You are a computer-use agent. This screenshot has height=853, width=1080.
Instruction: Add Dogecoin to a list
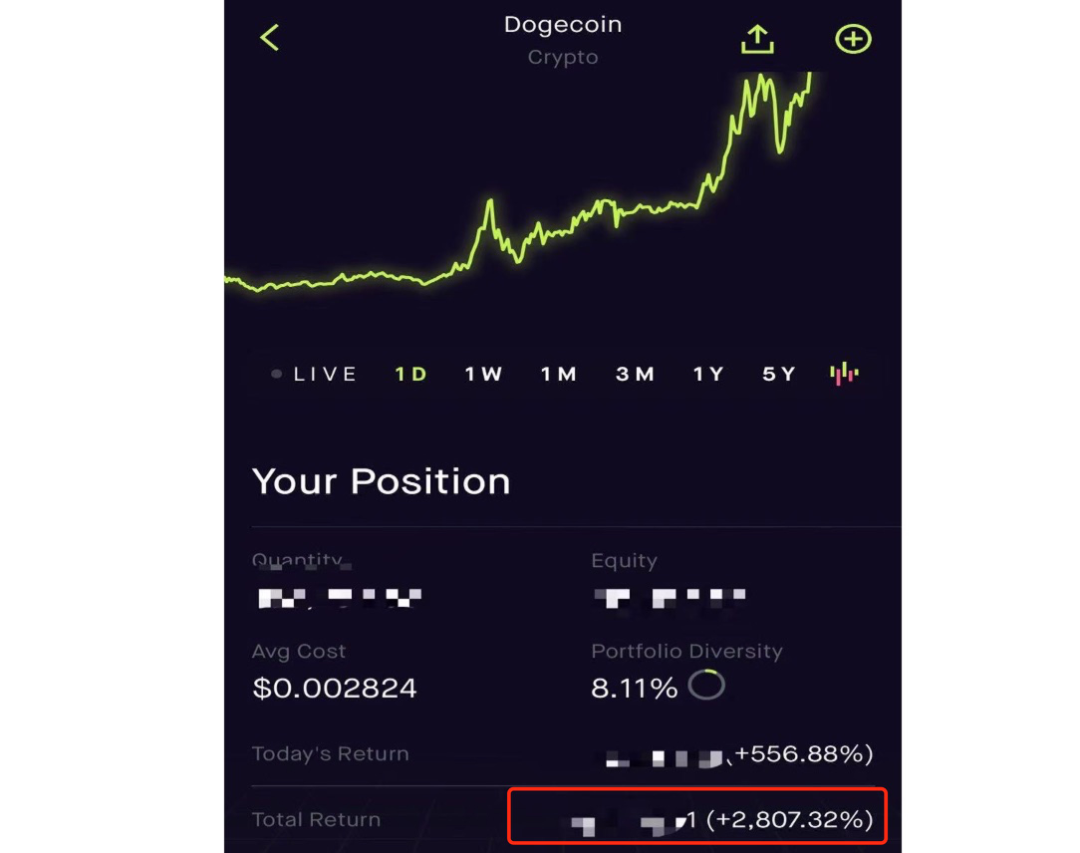pyautogui.click(x=853, y=39)
